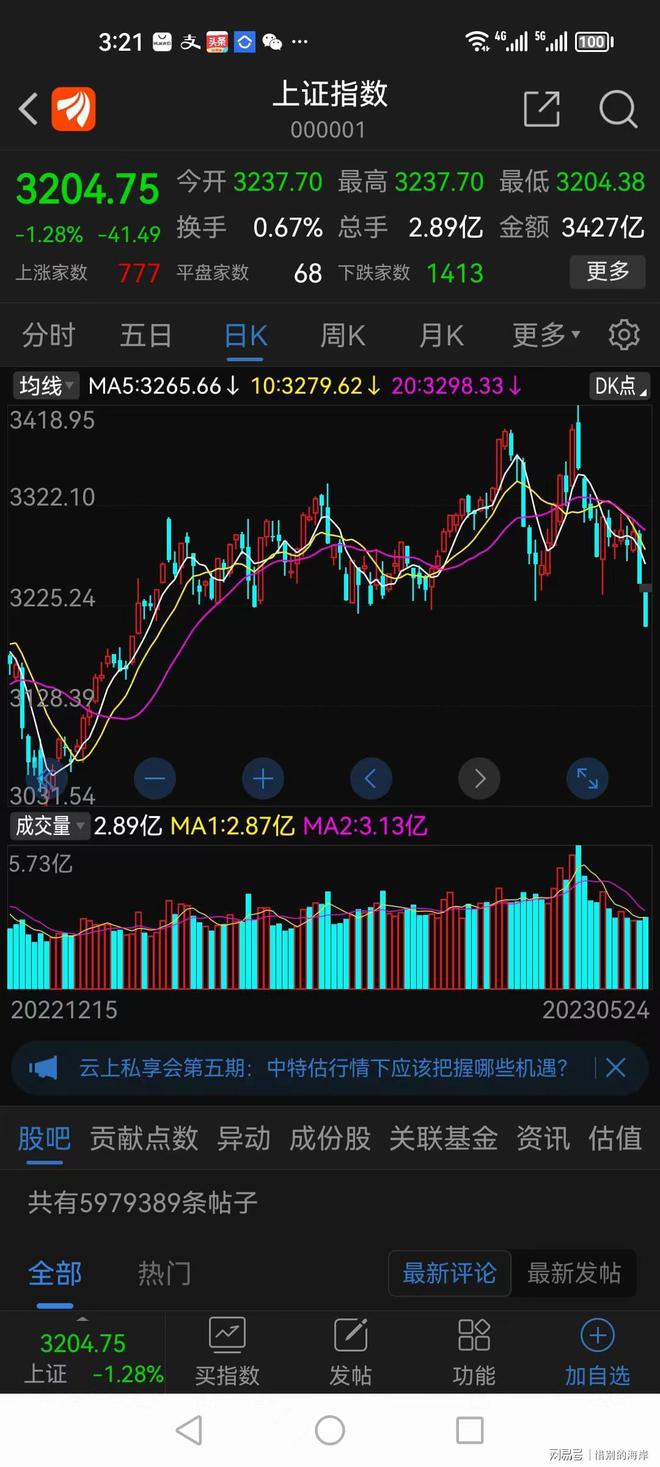The height and width of the screenshot is (1467, 660).
Task: Open the 均线 indicator dropdown
Action: [x=44, y=386]
